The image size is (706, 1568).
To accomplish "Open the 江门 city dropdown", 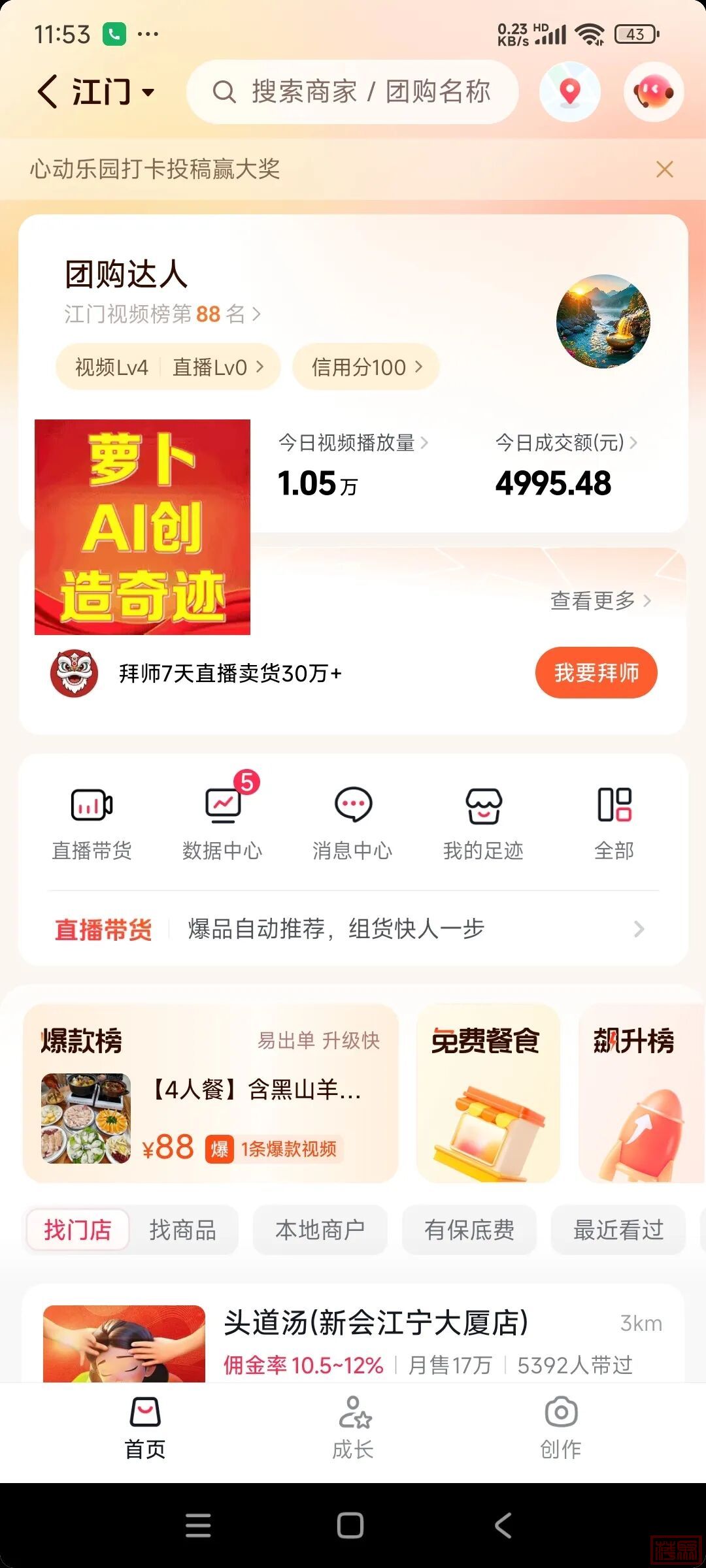I will coord(114,92).
